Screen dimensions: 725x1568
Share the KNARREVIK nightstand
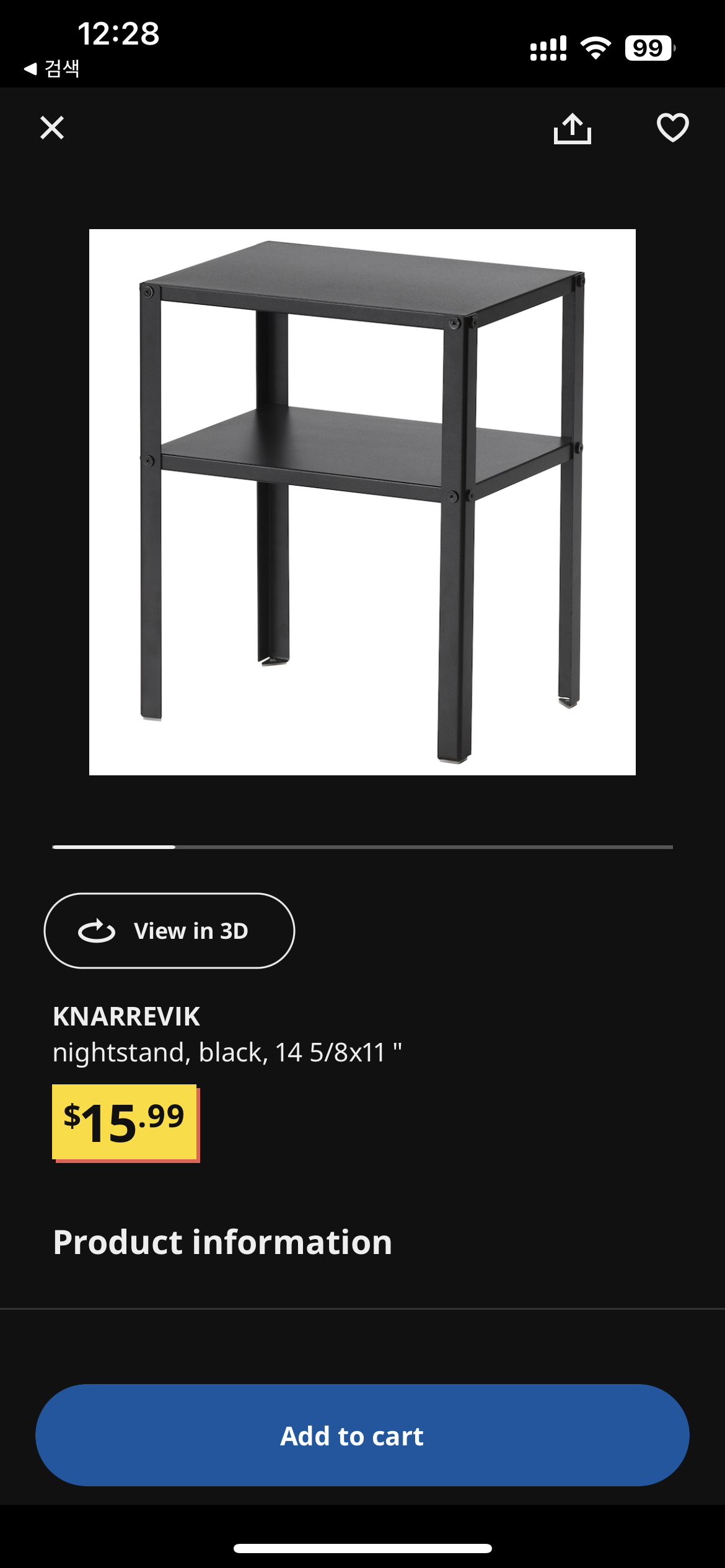(572, 129)
